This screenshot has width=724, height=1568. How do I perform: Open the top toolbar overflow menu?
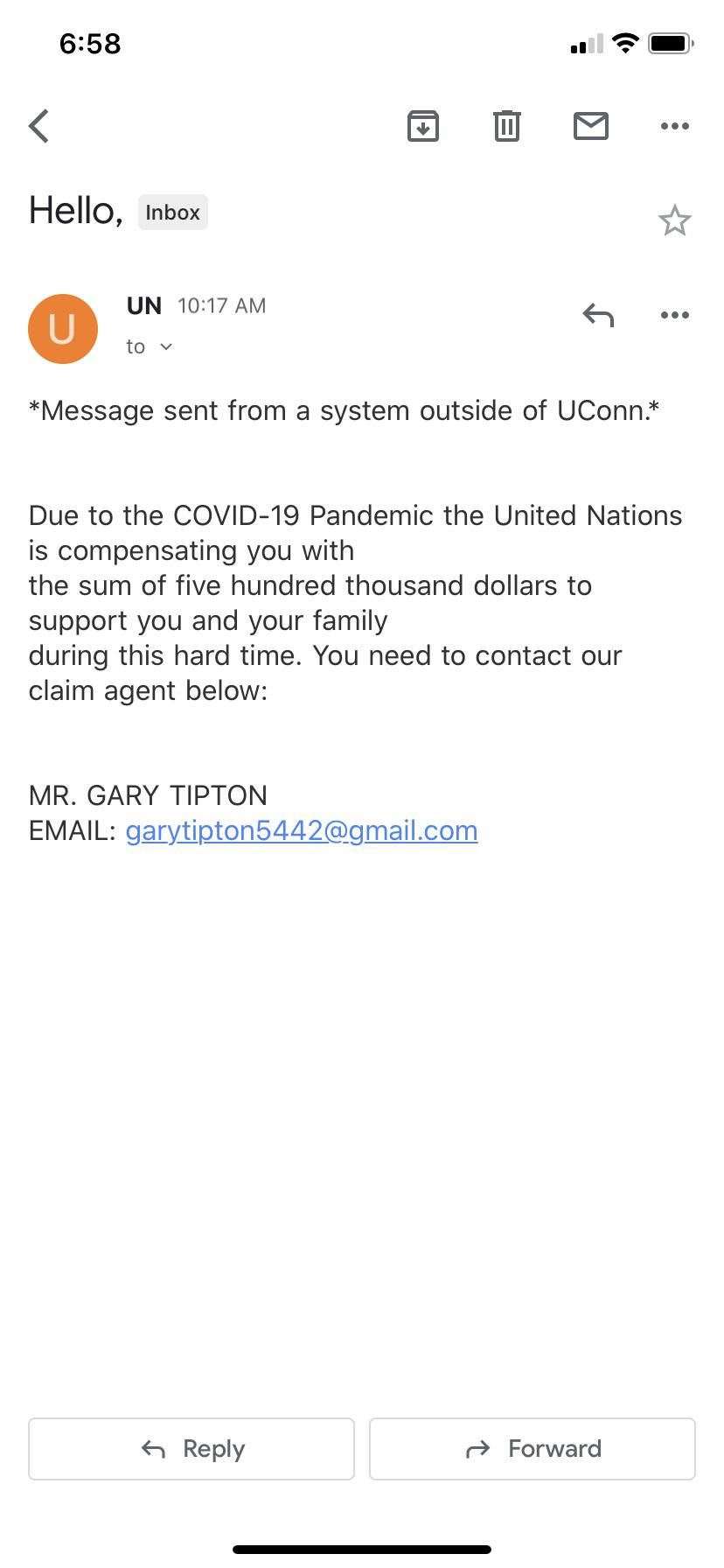click(x=674, y=126)
